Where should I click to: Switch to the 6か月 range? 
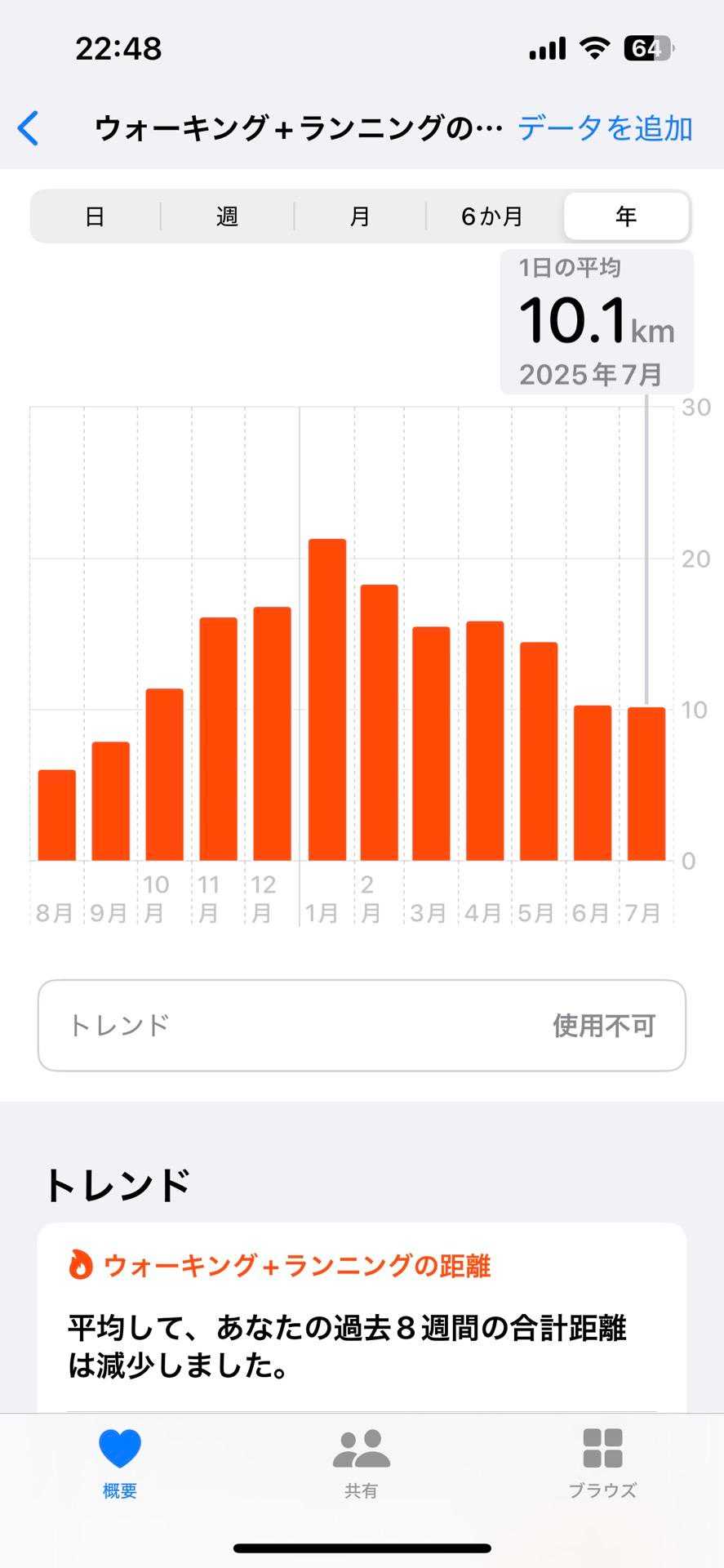(491, 216)
